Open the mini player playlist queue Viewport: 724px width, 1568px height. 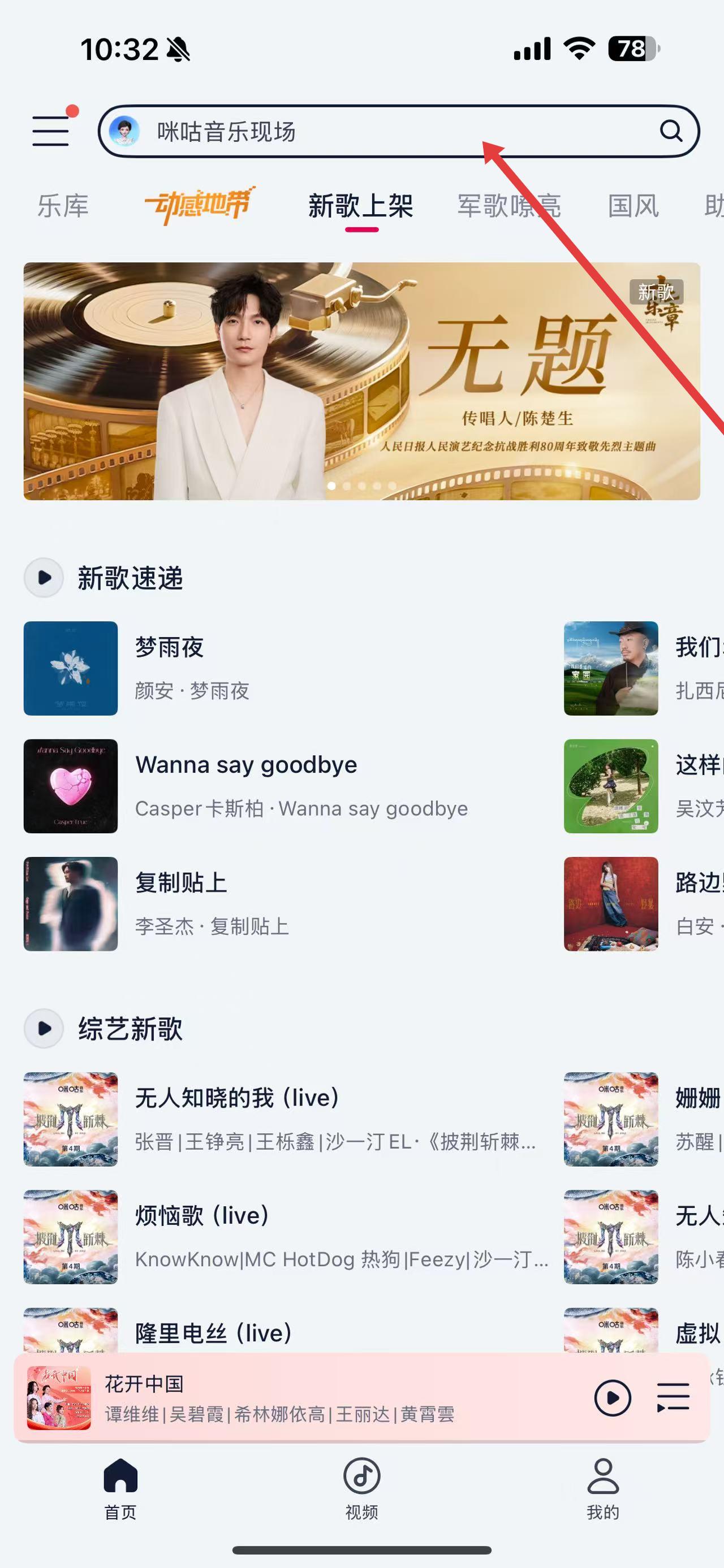click(x=673, y=1397)
